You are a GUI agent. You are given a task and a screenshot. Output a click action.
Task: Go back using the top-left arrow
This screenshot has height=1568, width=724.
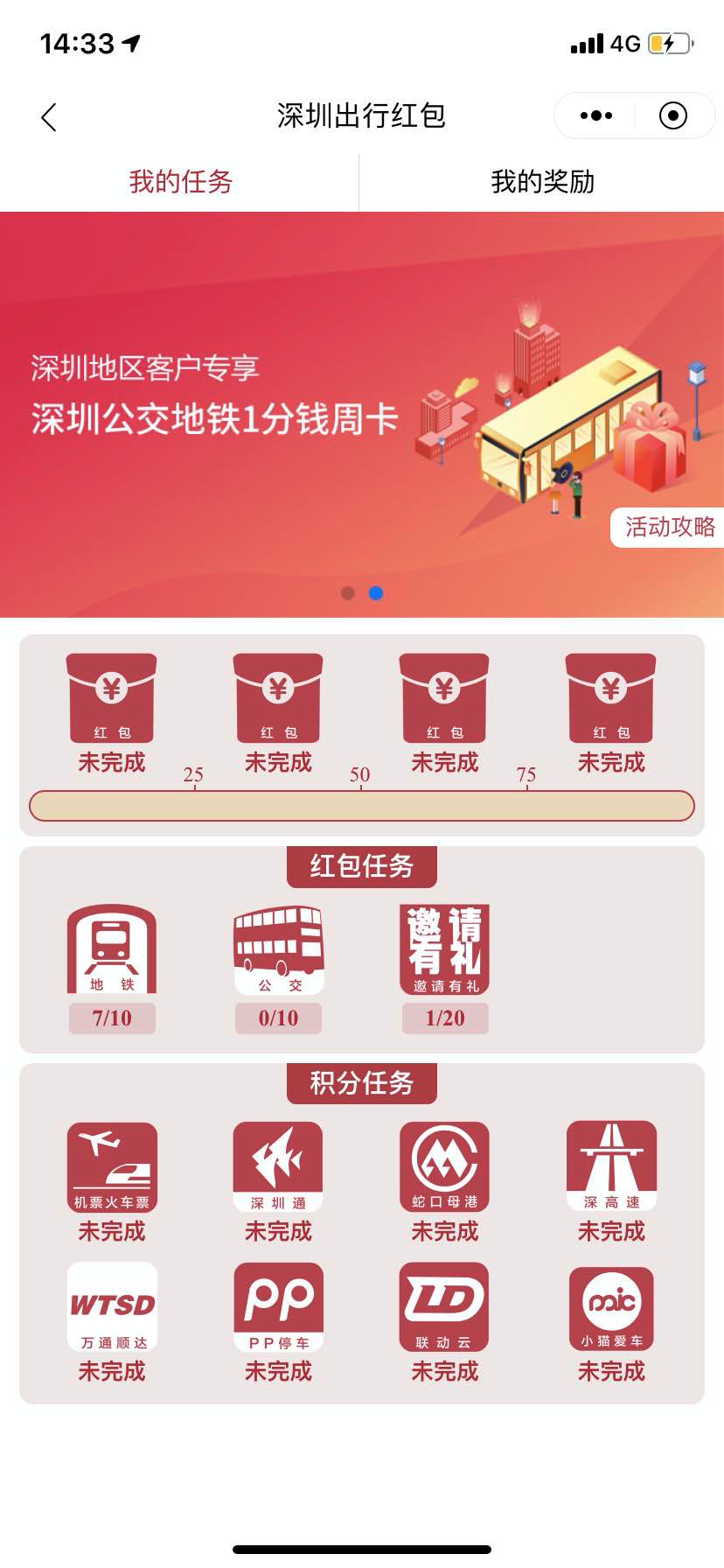pos(49,116)
